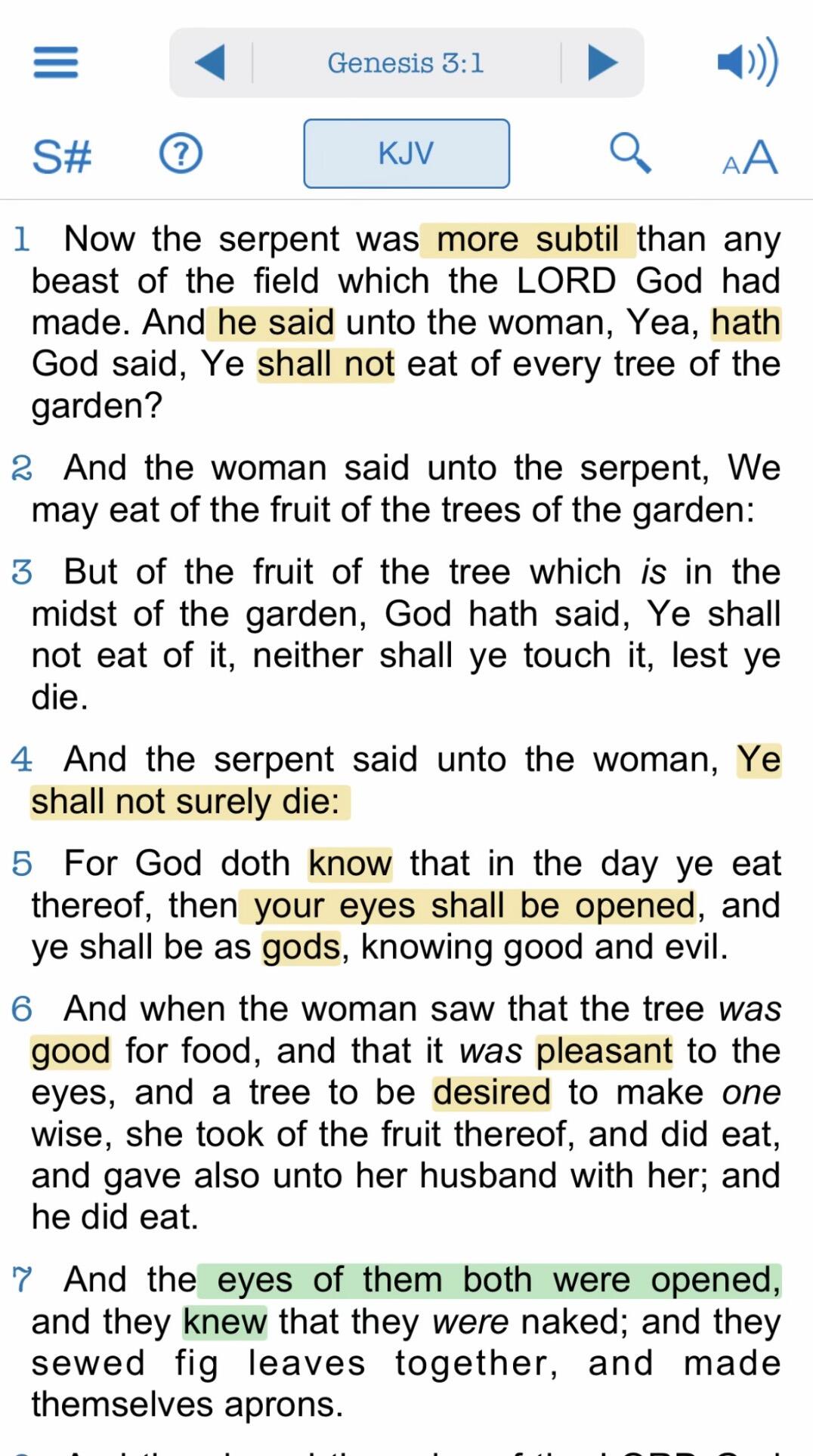Select verse number 1
This screenshot has height=1456, width=813.
[x=21, y=239]
